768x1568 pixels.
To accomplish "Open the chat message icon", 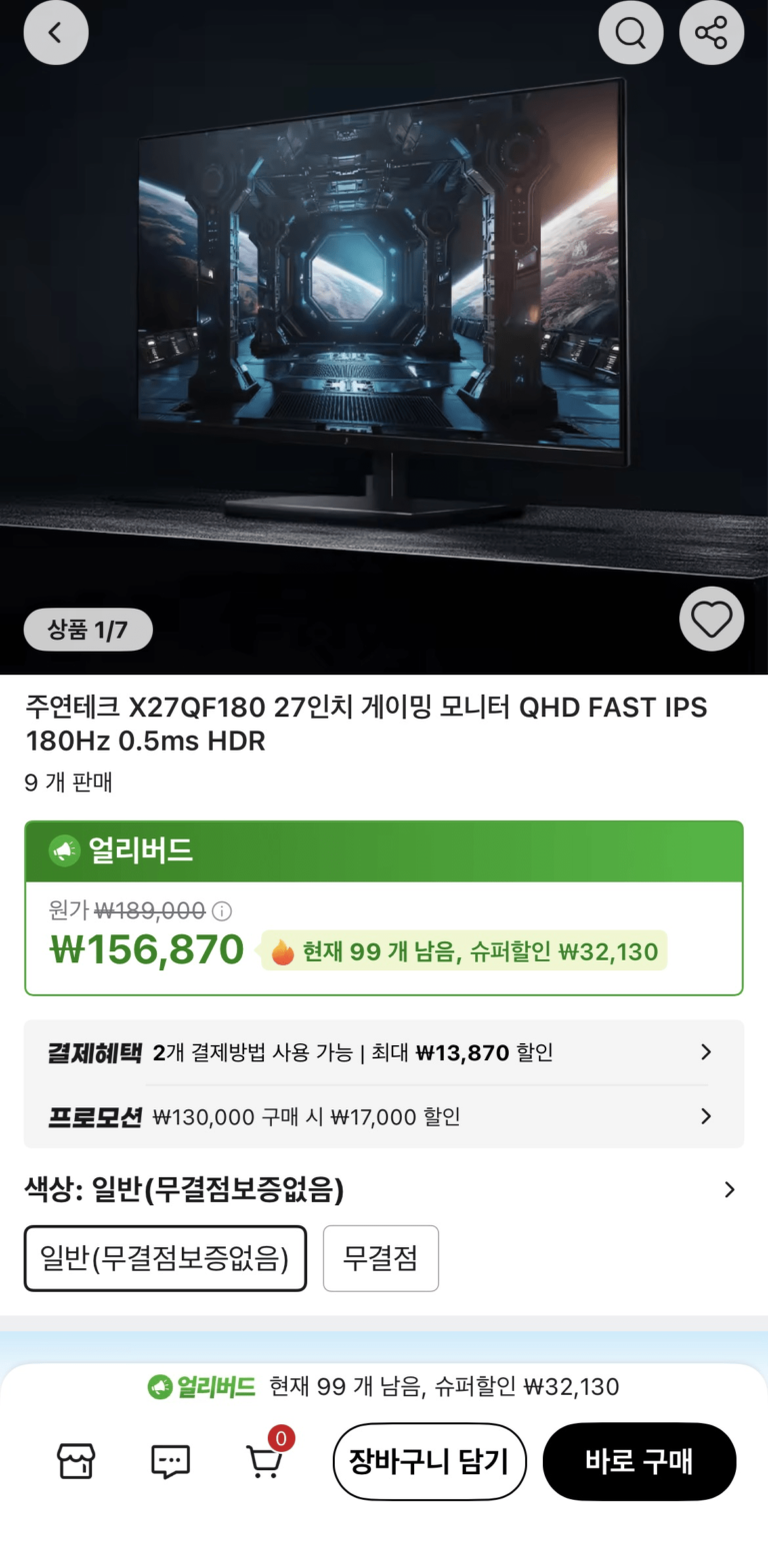I will pos(170,1462).
